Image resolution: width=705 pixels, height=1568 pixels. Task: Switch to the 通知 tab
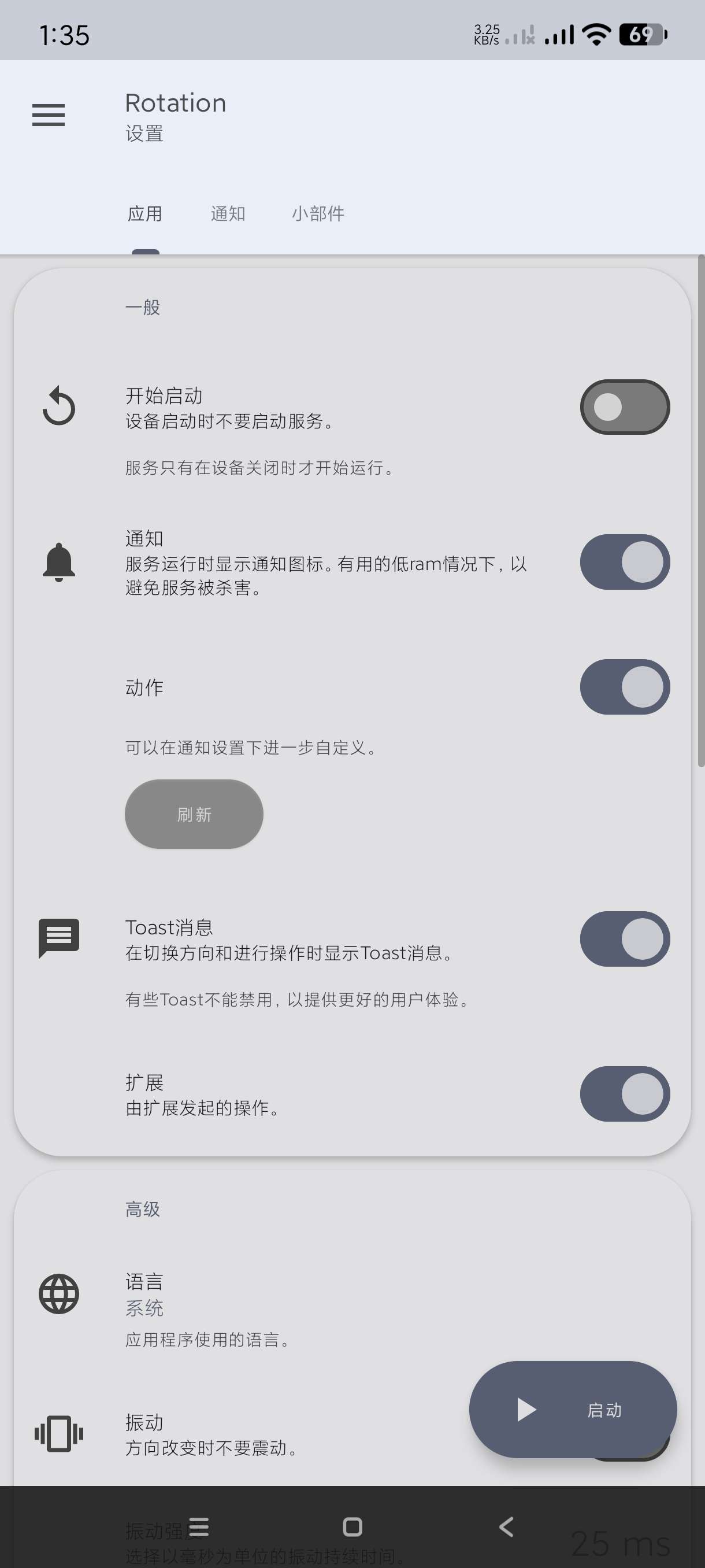228,214
